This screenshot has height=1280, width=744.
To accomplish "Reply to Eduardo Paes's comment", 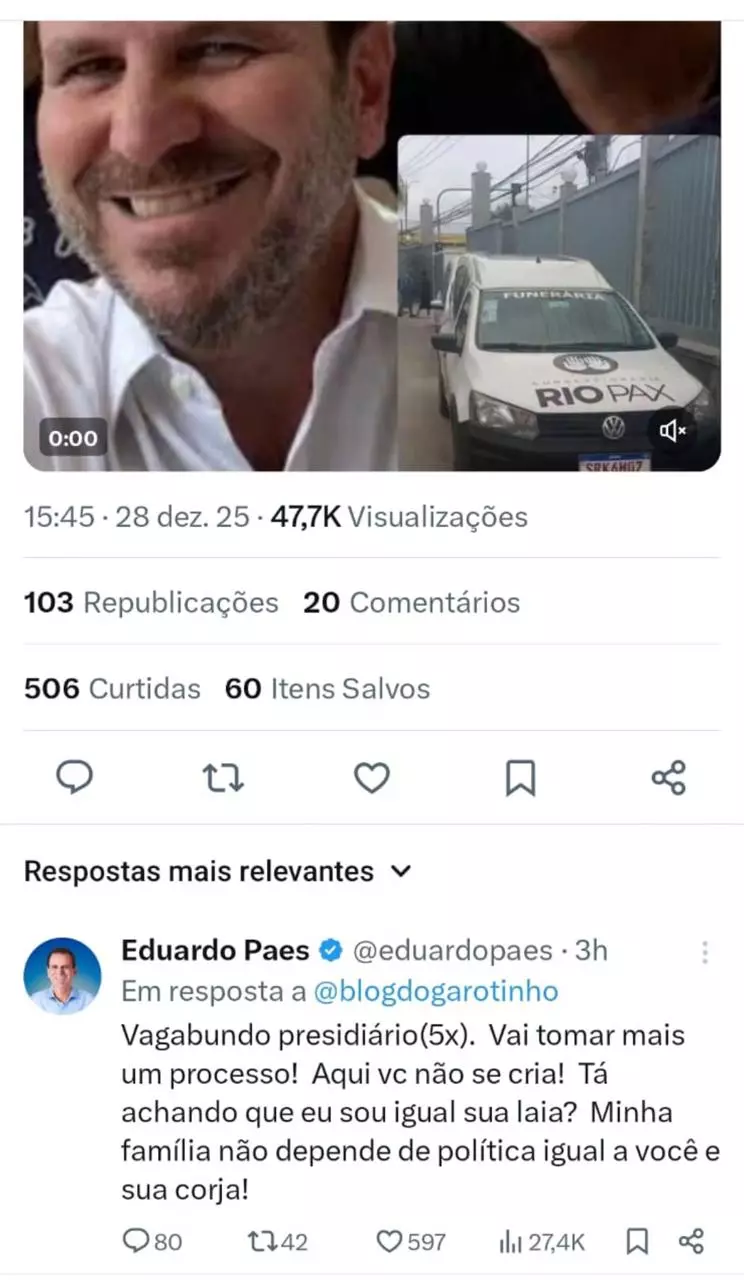I will 139,1242.
